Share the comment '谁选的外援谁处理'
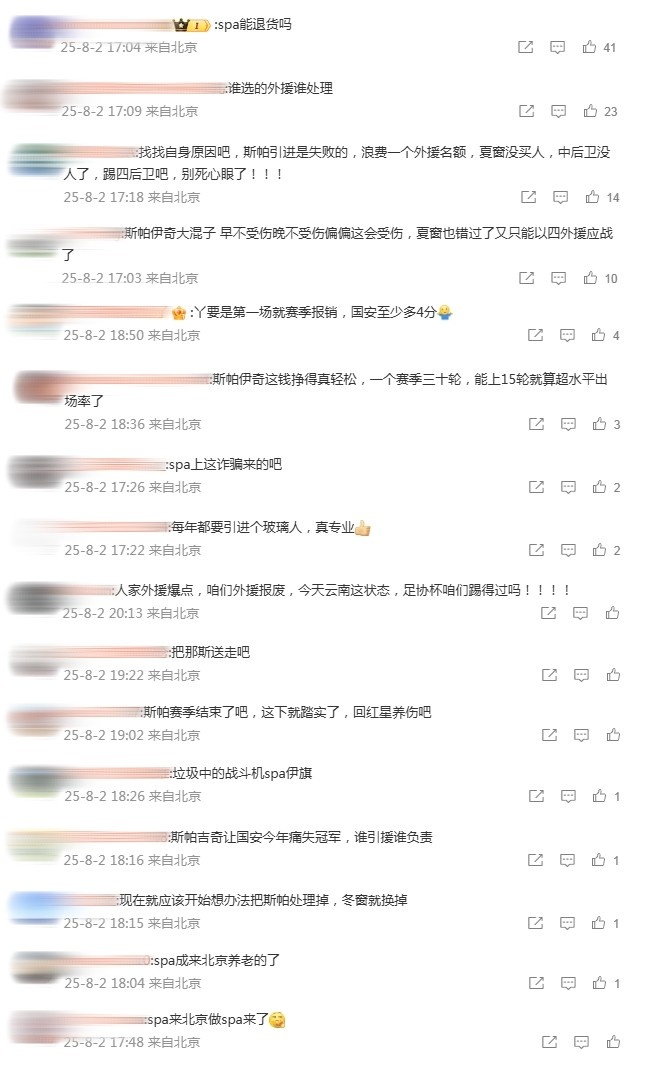Image resolution: width=645 pixels, height=1085 pixels. pyautogui.click(x=527, y=111)
